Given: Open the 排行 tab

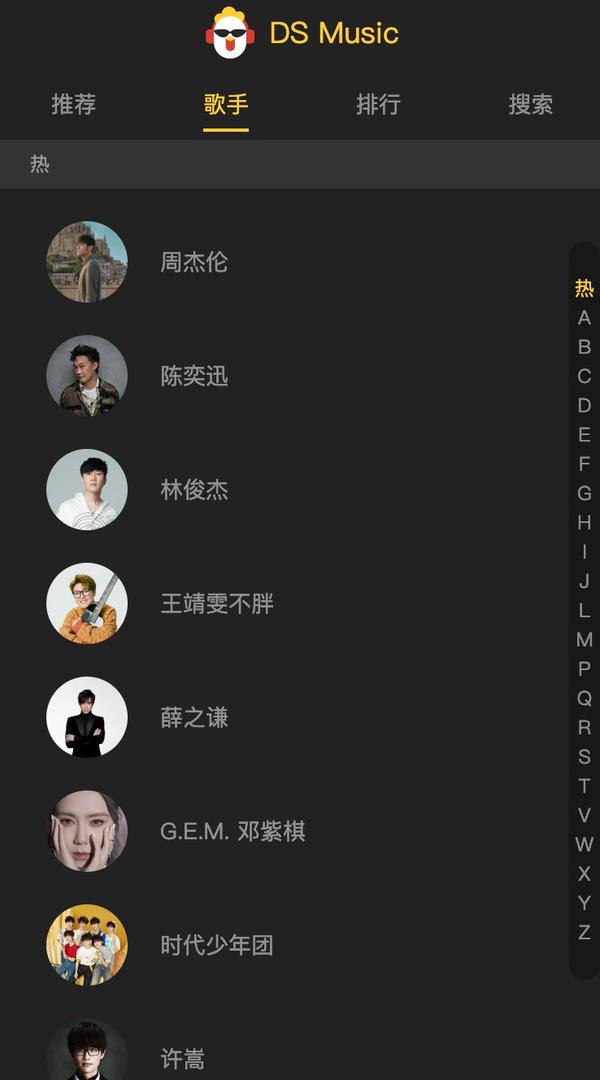Looking at the screenshot, I should (x=378, y=104).
